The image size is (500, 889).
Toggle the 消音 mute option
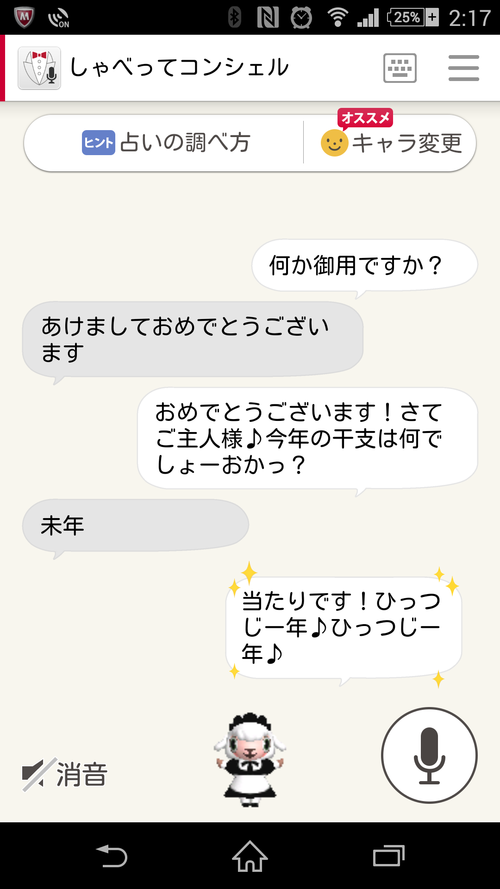(64, 774)
